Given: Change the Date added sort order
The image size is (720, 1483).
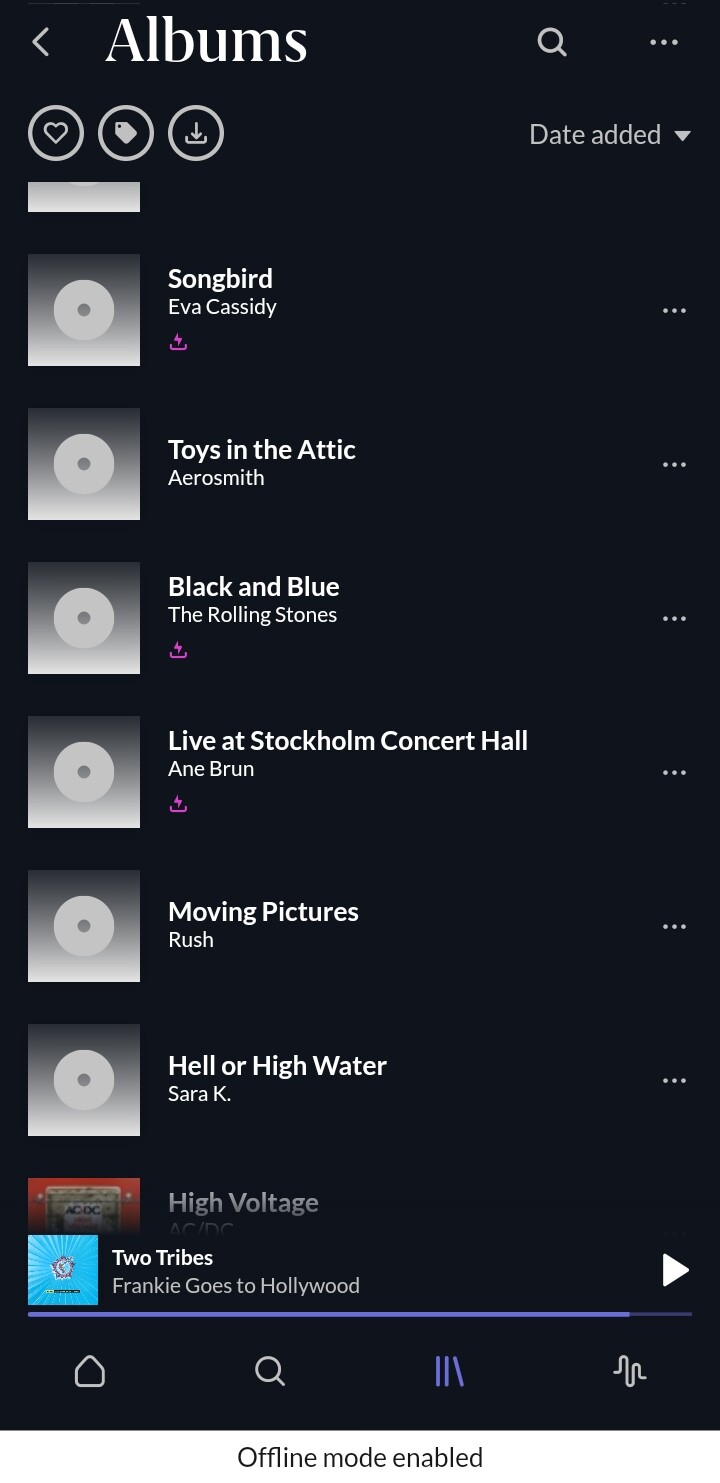Looking at the screenshot, I should (x=610, y=135).
